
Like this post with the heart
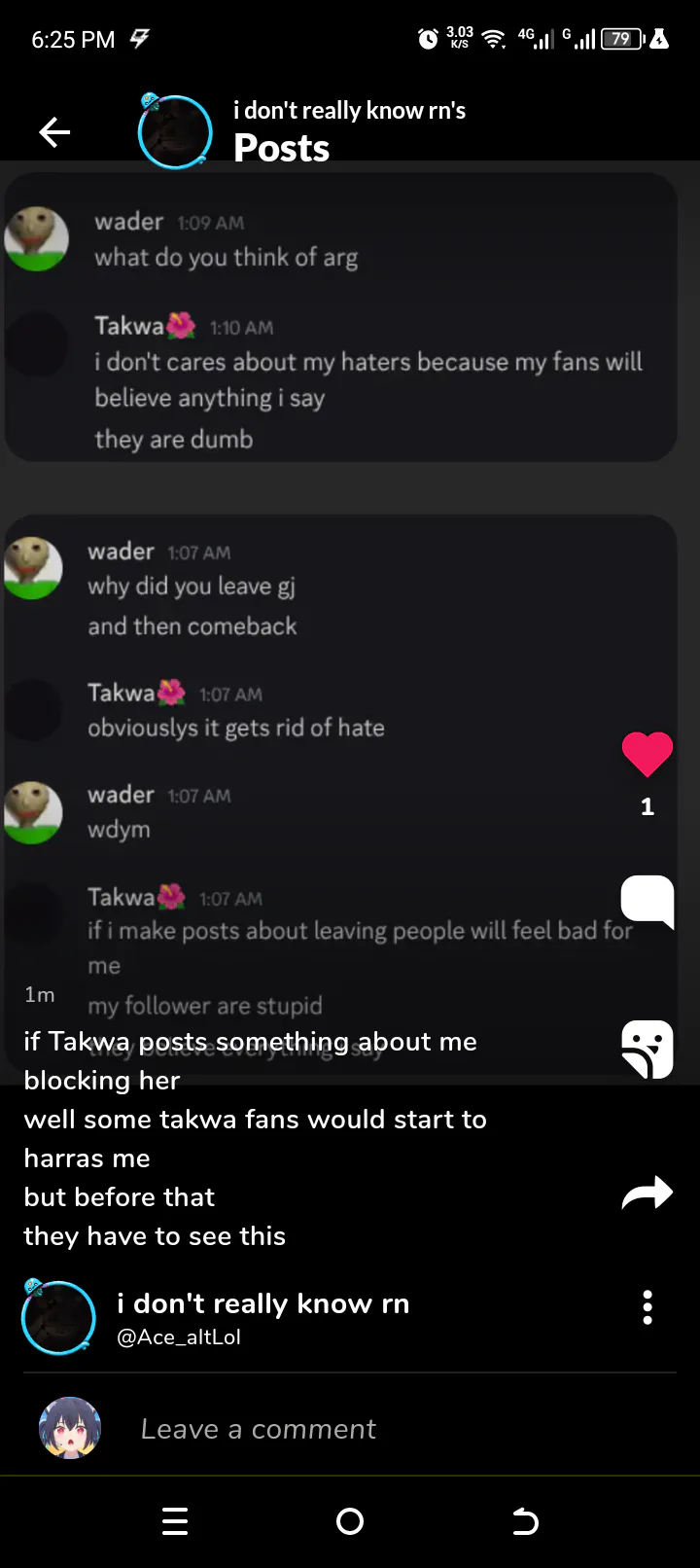pyautogui.click(x=647, y=754)
